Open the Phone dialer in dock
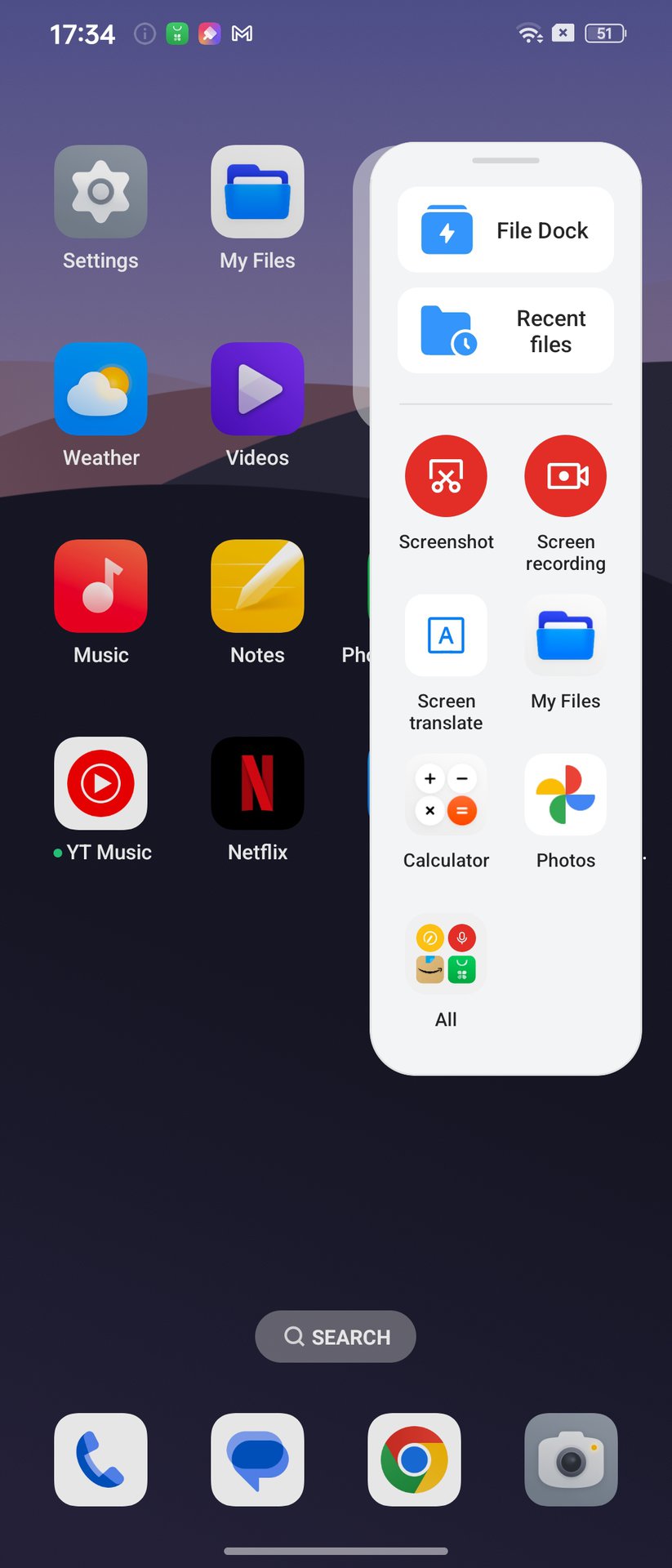This screenshot has height=1568, width=672. point(100,1459)
